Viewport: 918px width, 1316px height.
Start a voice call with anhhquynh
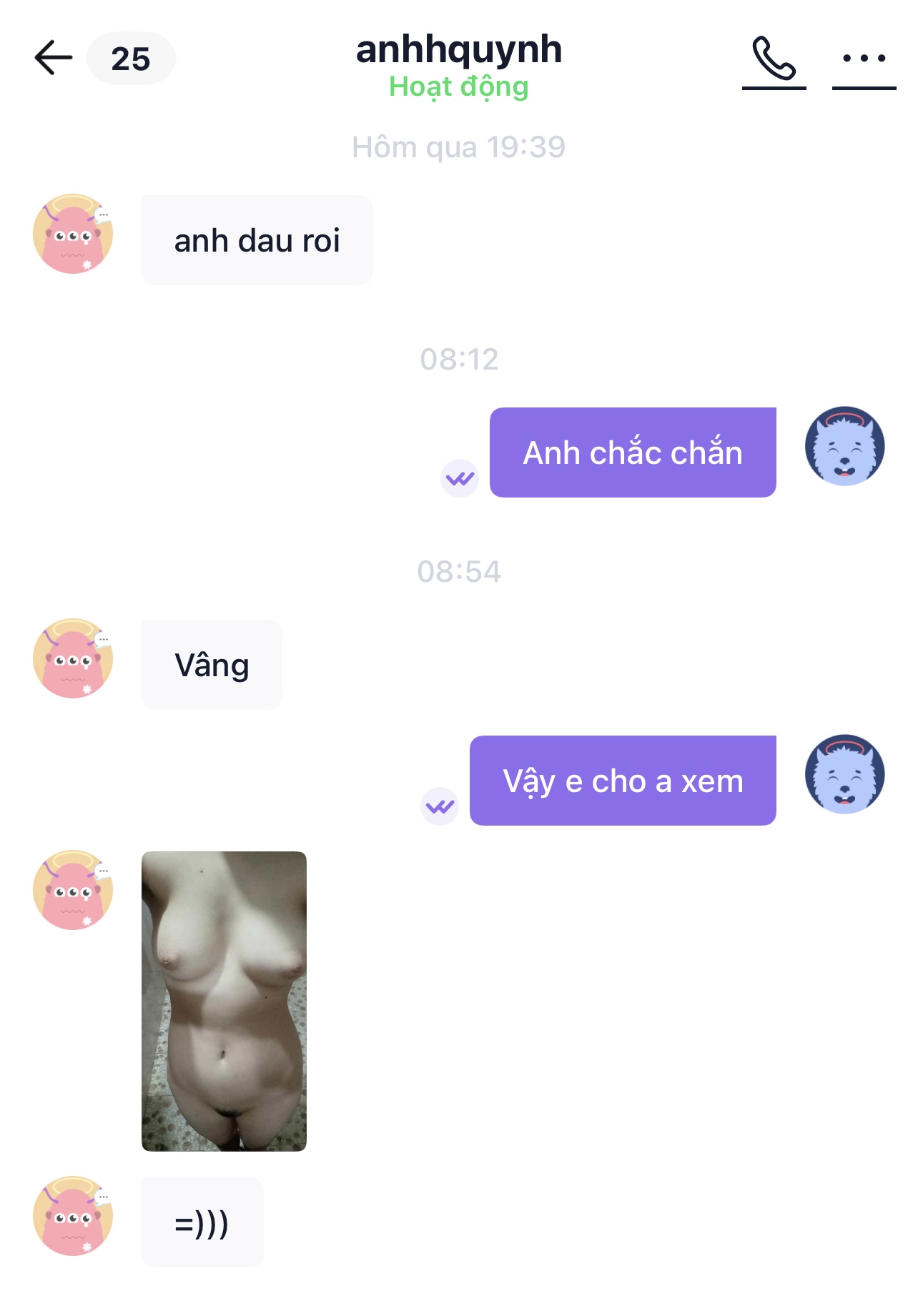(x=774, y=59)
